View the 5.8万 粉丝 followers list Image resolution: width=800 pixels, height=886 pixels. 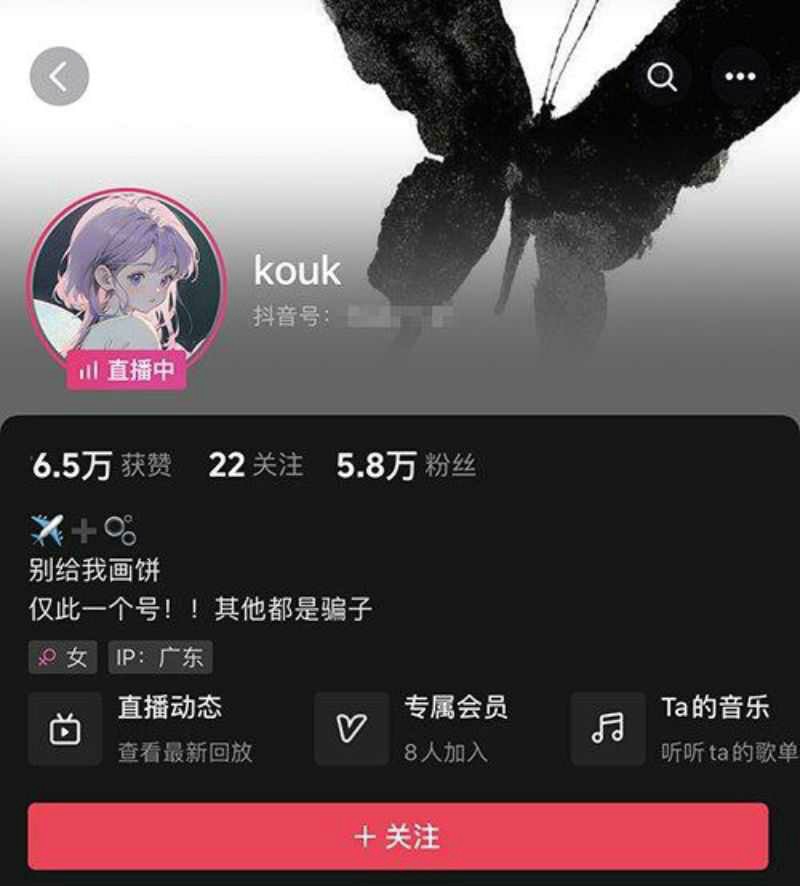tap(406, 465)
